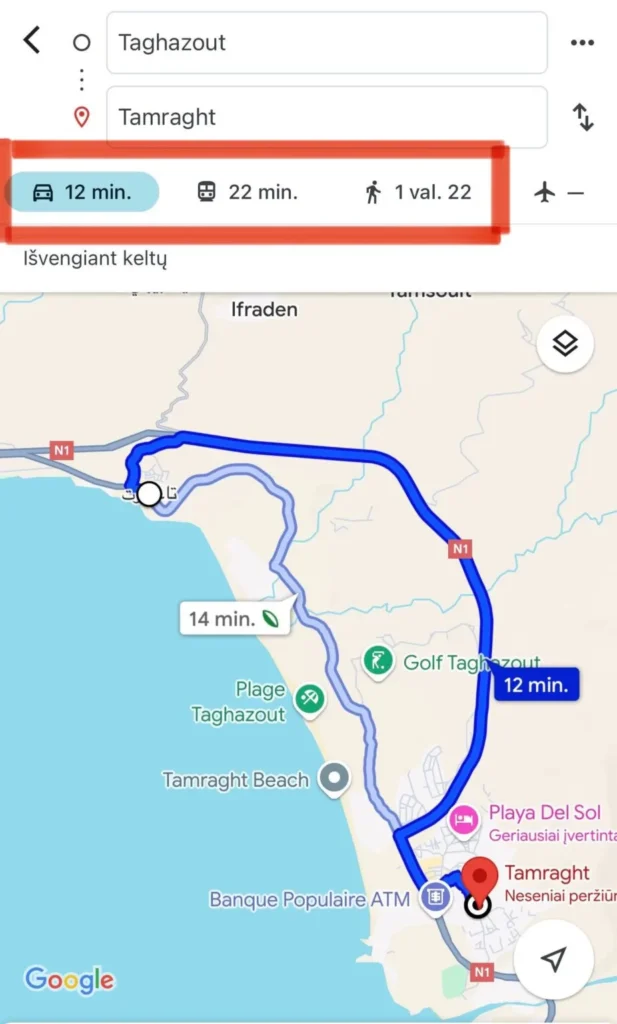Open the Golf Taghazout place marker
This screenshot has width=617, height=1024.
[x=377, y=662]
